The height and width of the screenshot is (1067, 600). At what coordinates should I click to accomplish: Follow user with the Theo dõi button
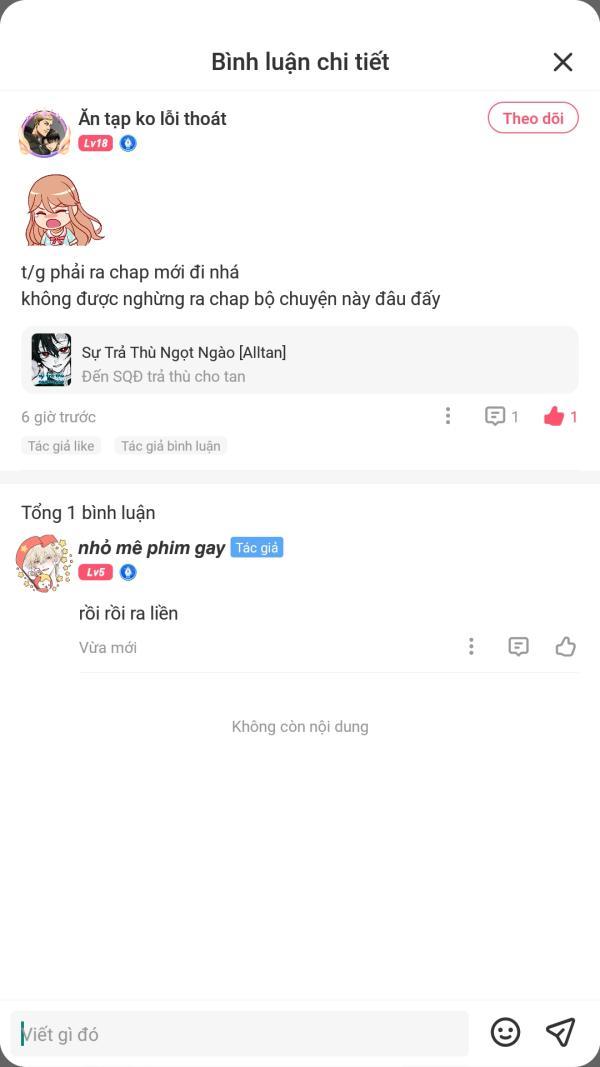coord(533,118)
